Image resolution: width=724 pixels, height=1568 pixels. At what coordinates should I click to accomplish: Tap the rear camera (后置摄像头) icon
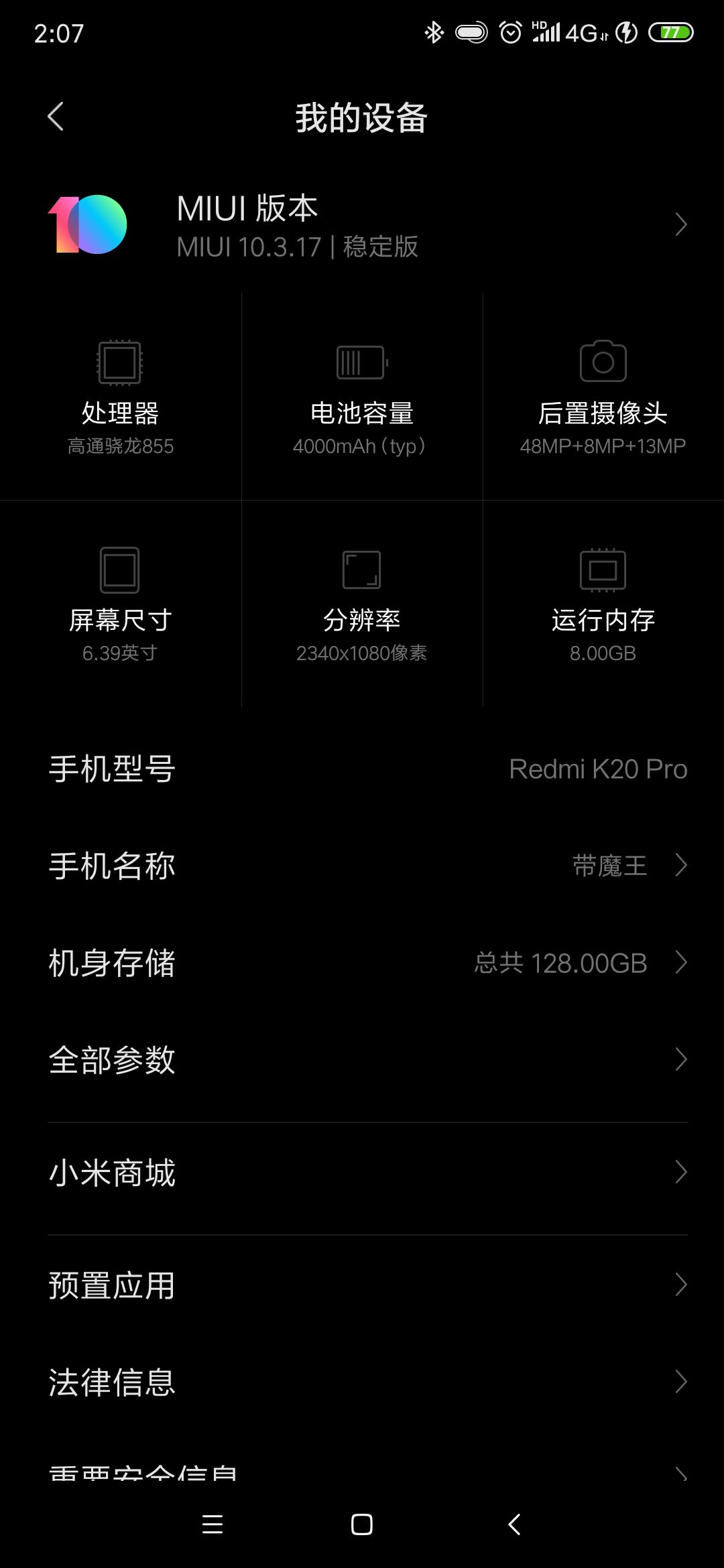tap(602, 360)
